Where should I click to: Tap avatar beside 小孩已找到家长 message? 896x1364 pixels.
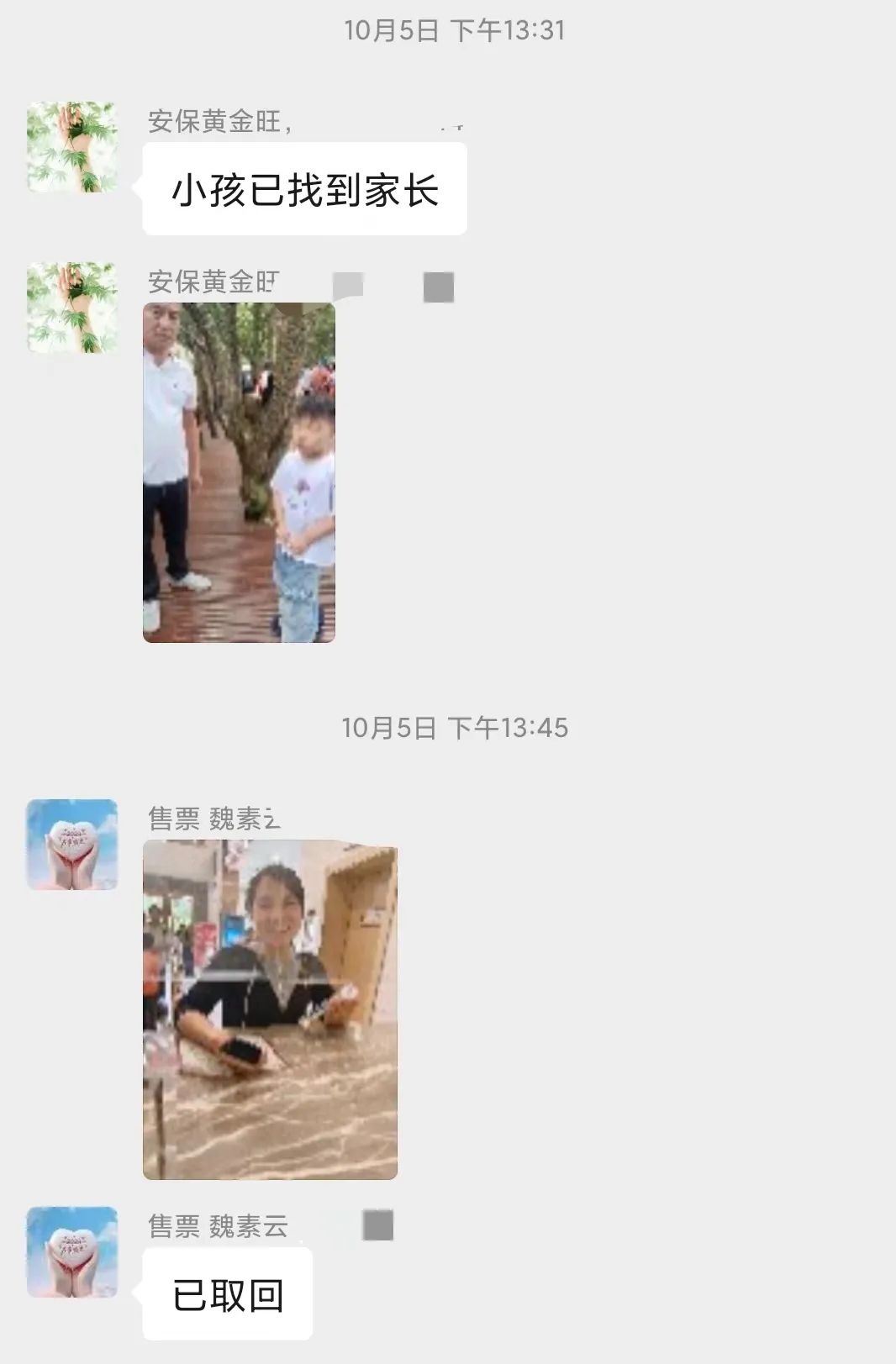click(x=72, y=147)
